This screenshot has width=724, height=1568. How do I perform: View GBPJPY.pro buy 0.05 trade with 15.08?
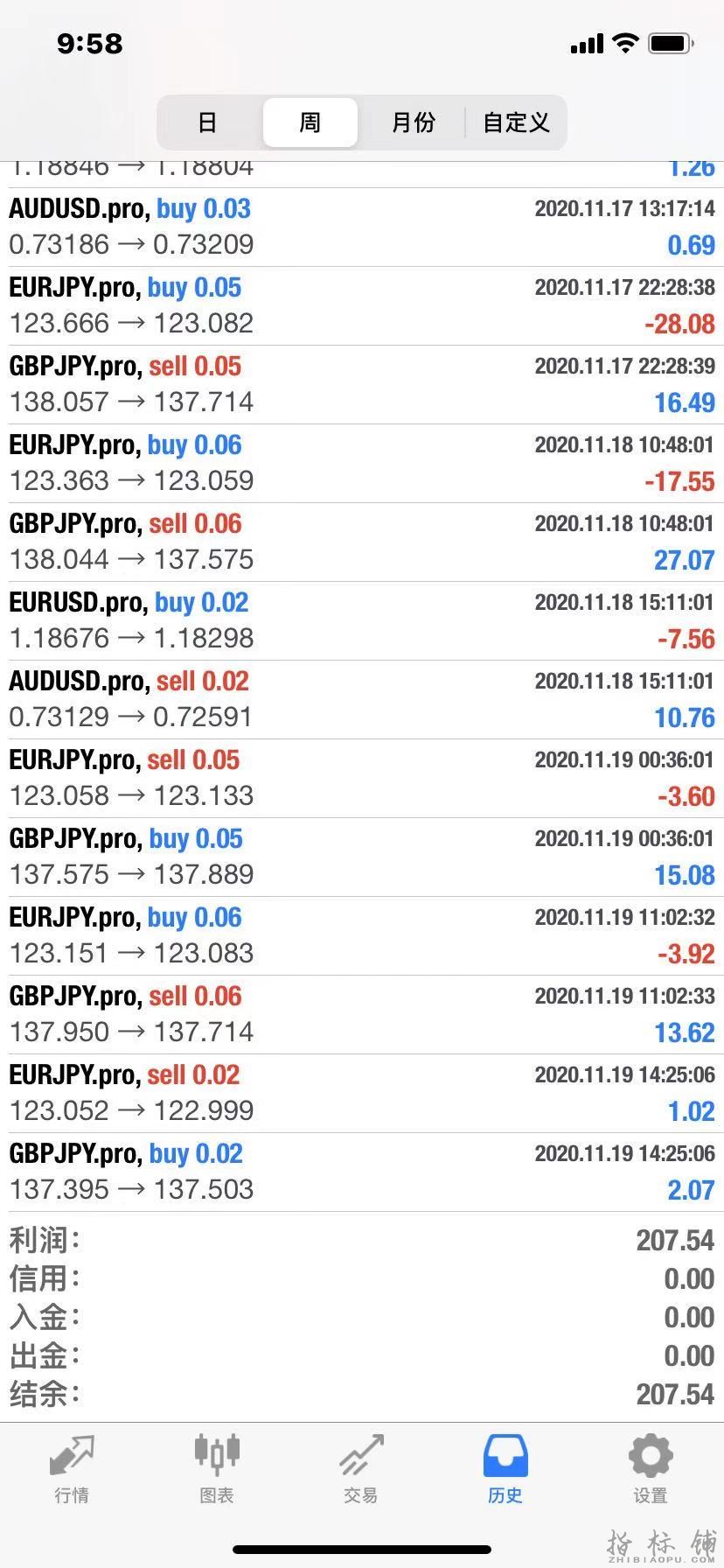[x=362, y=857]
